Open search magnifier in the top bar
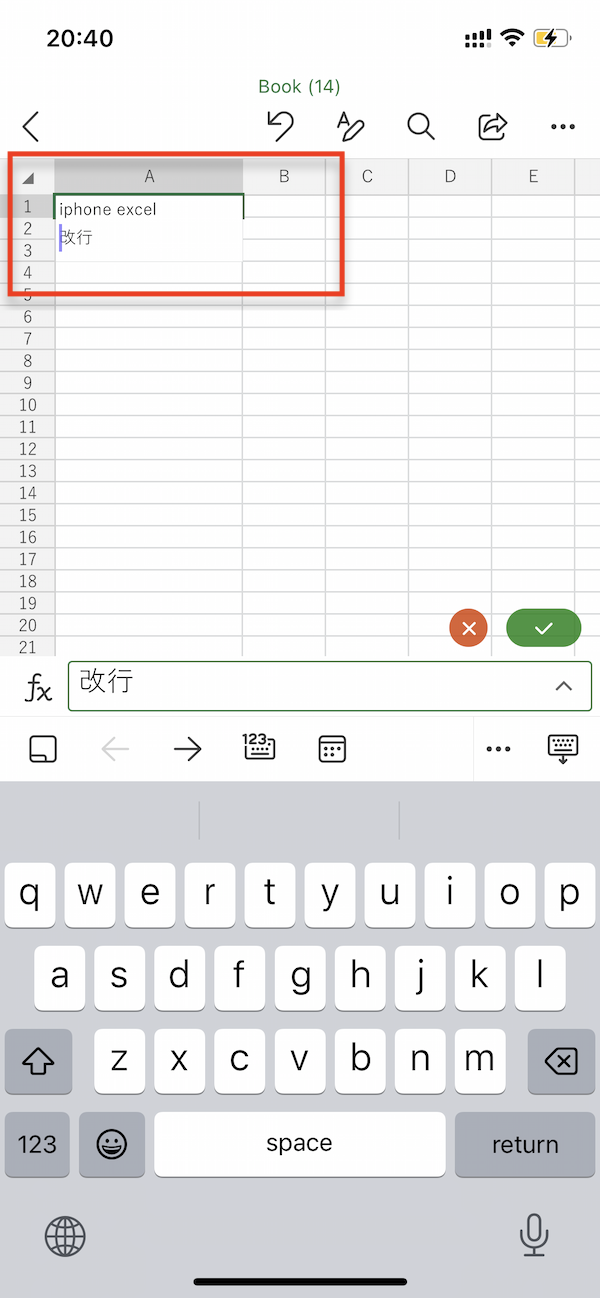600x1298 pixels. [421, 126]
